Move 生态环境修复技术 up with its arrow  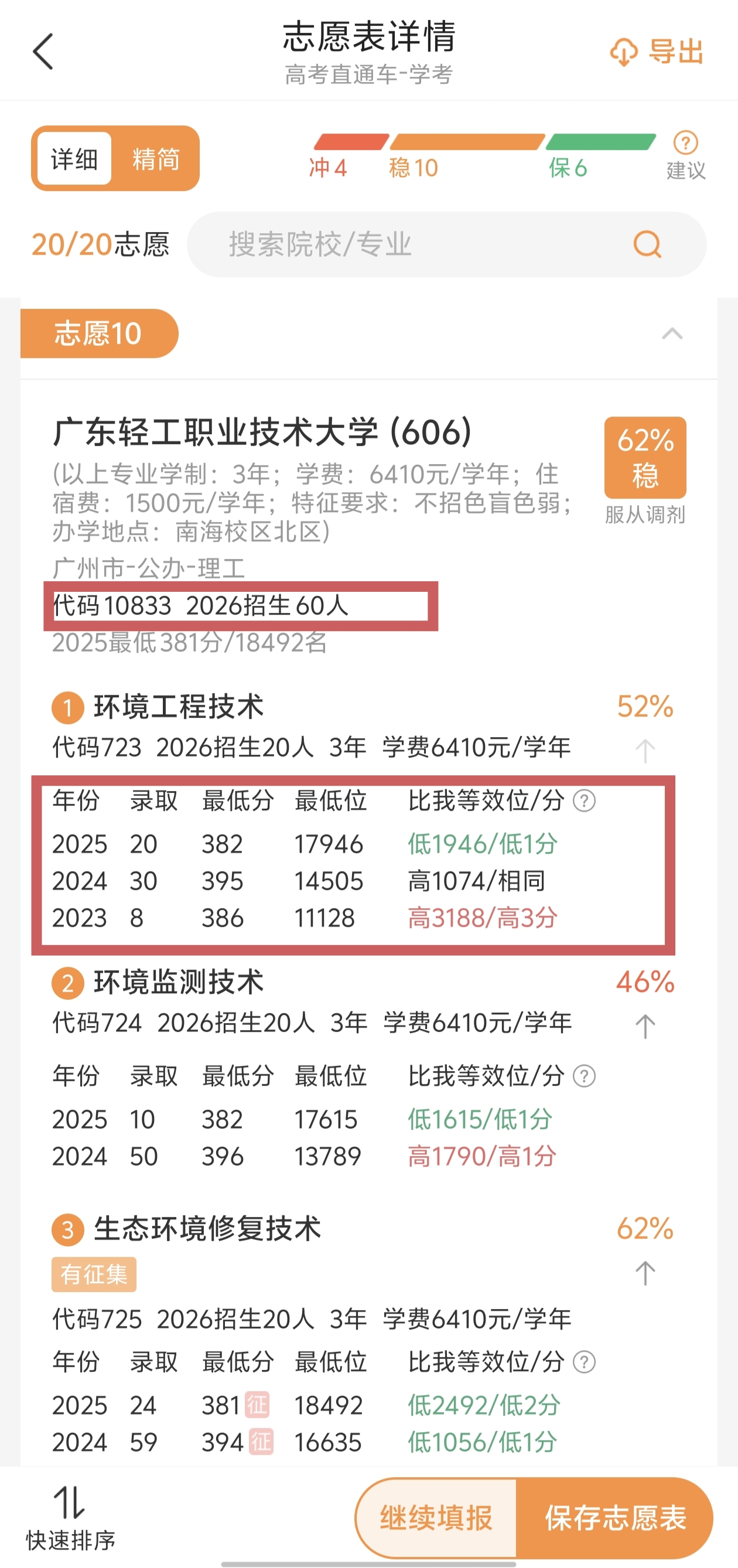tap(645, 1273)
